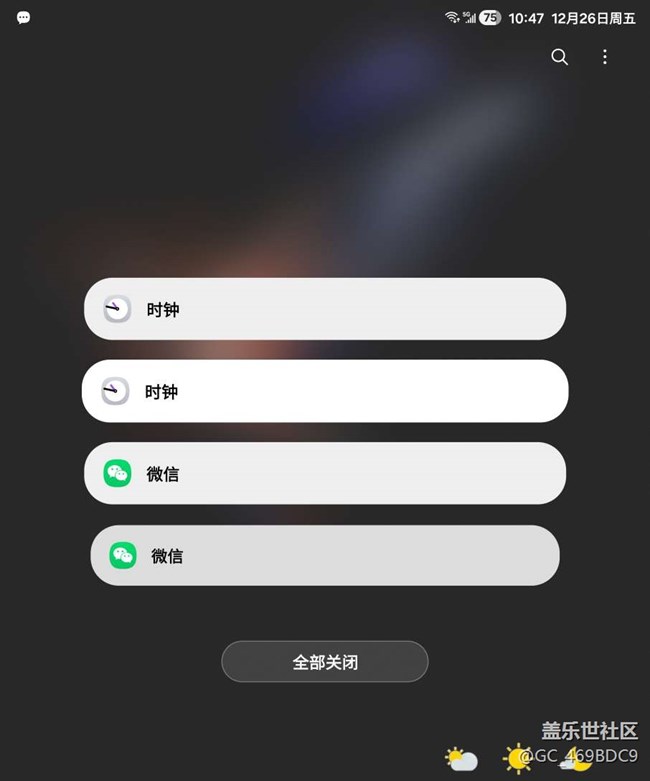The image size is (650, 781).
Task: Open the search icon in recents
Action: click(x=560, y=57)
